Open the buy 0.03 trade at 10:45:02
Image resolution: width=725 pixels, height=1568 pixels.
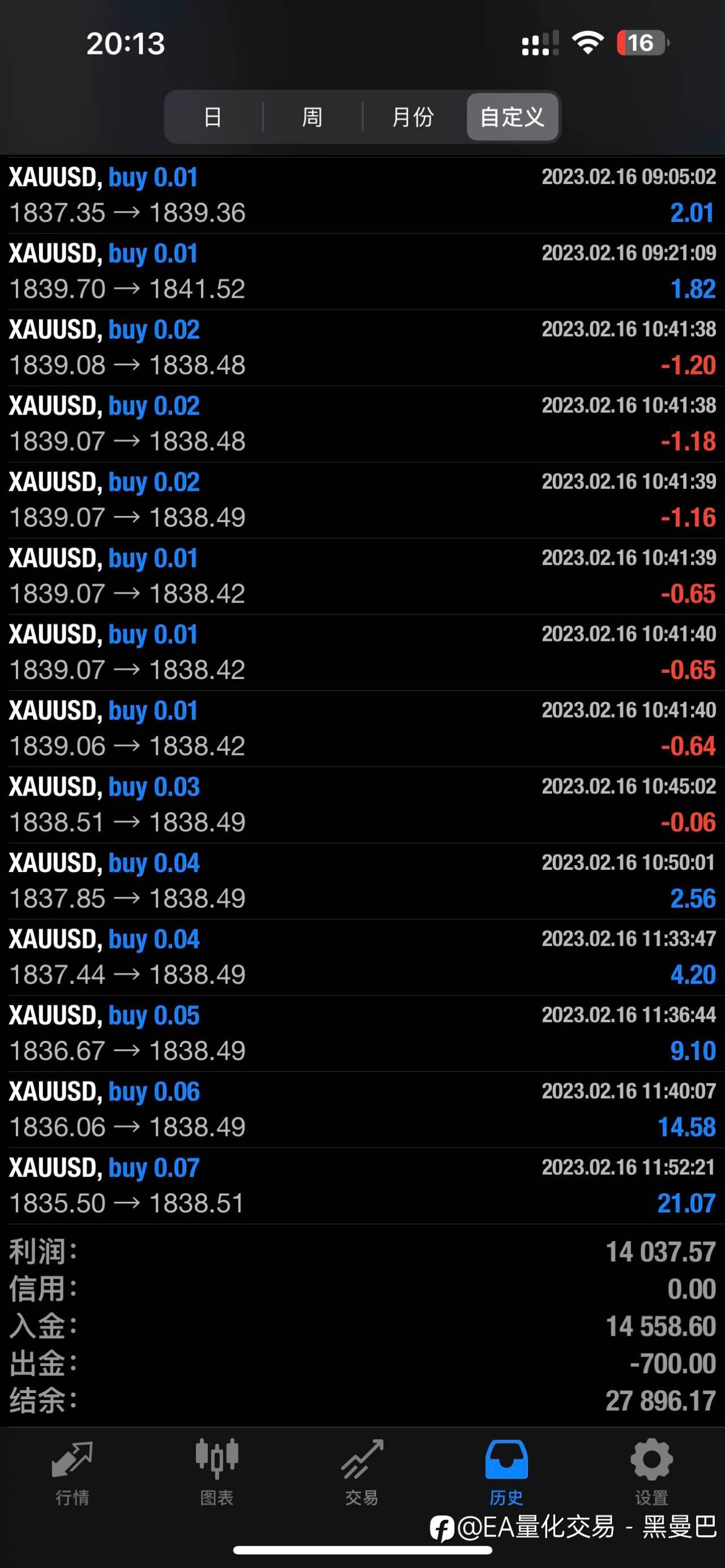362,805
